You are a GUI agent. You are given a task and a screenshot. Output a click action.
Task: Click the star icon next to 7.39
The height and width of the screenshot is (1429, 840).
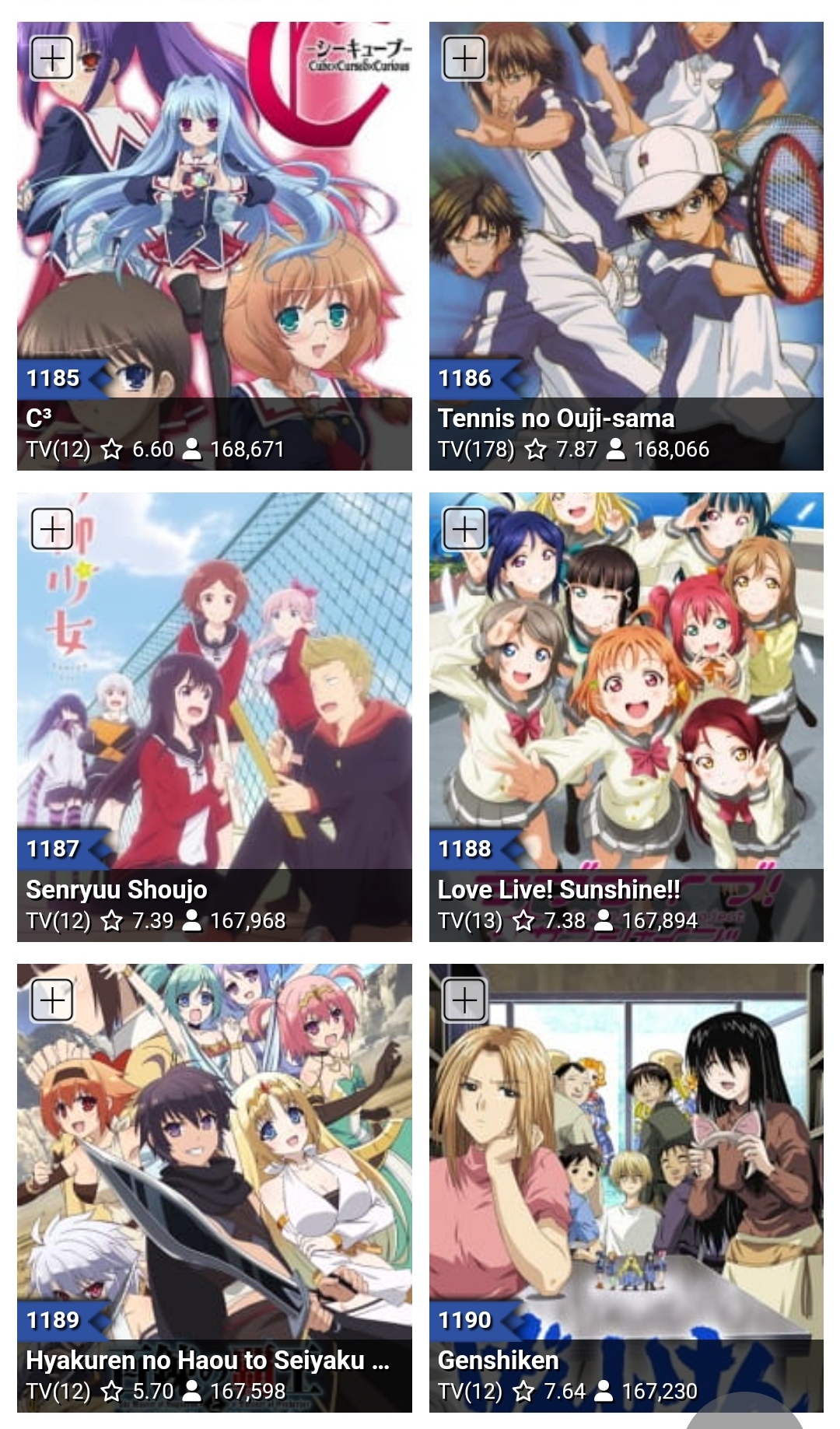click(x=113, y=921)
